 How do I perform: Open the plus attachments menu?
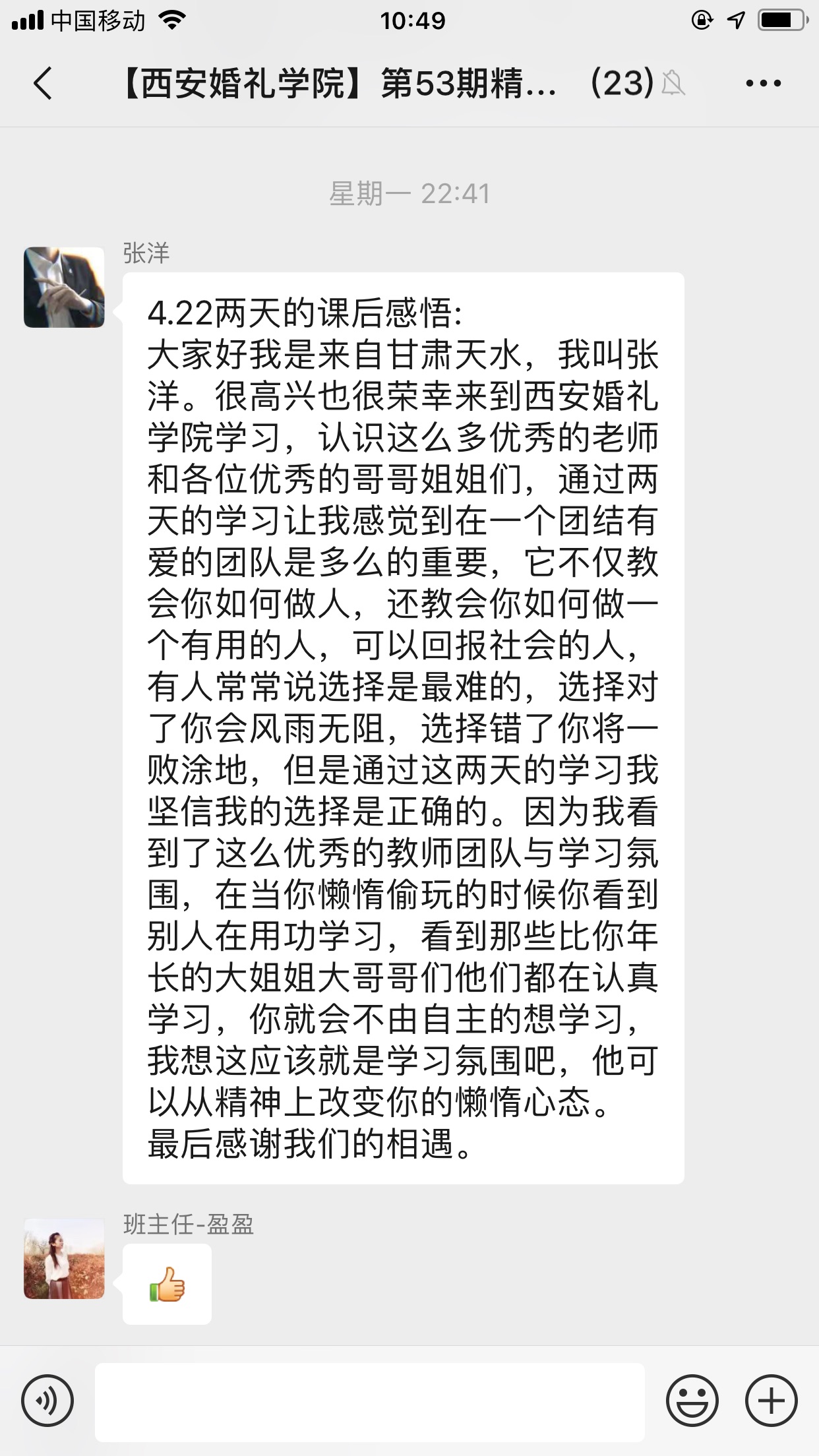pyautogui.click(x=771, y=1401)
